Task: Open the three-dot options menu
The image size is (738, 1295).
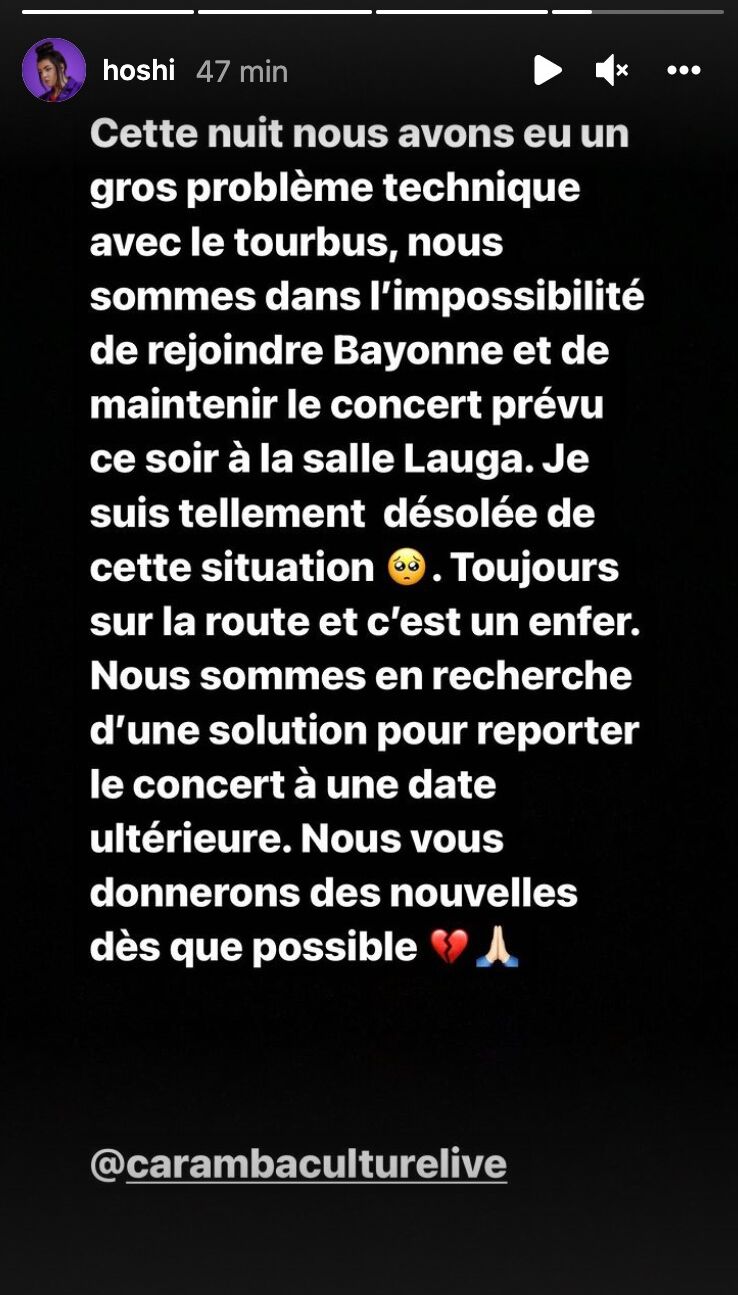Action: (684, 70)
